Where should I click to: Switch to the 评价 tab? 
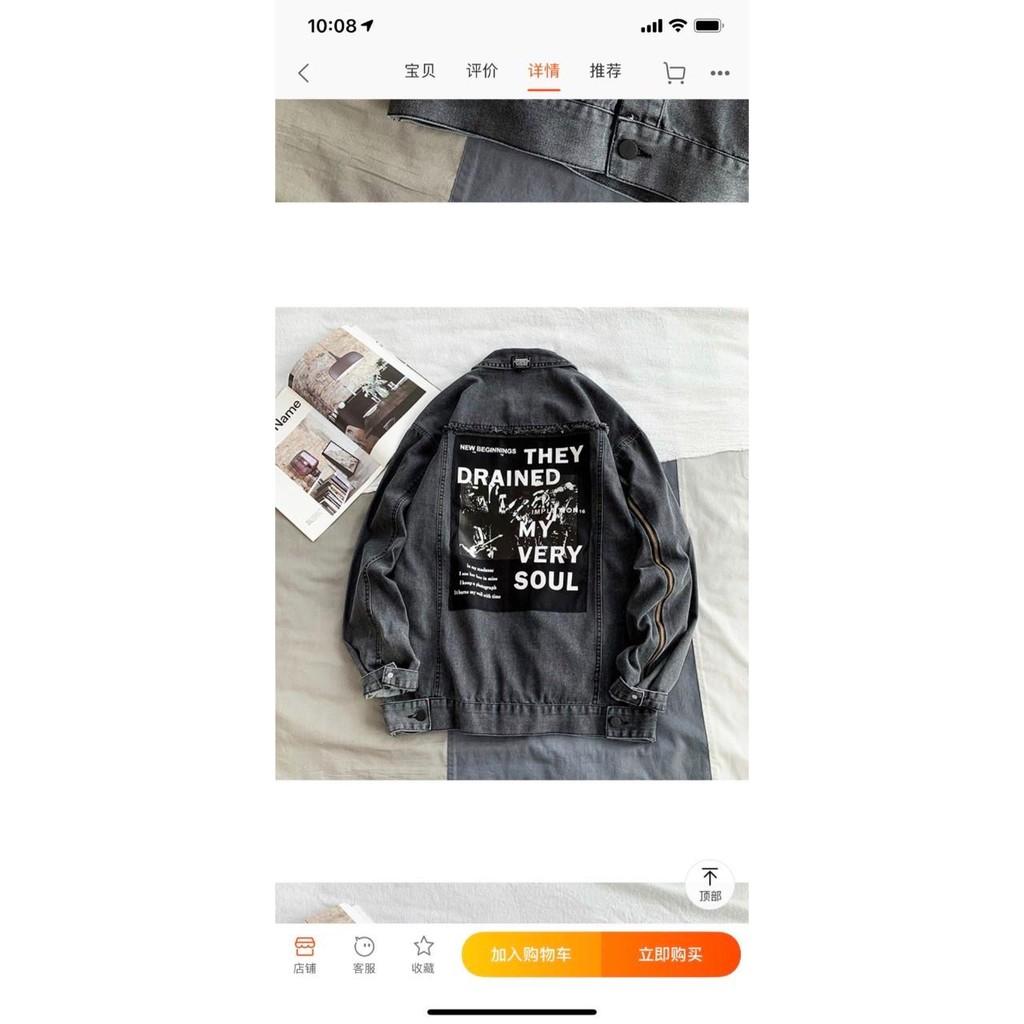[482, 71]
